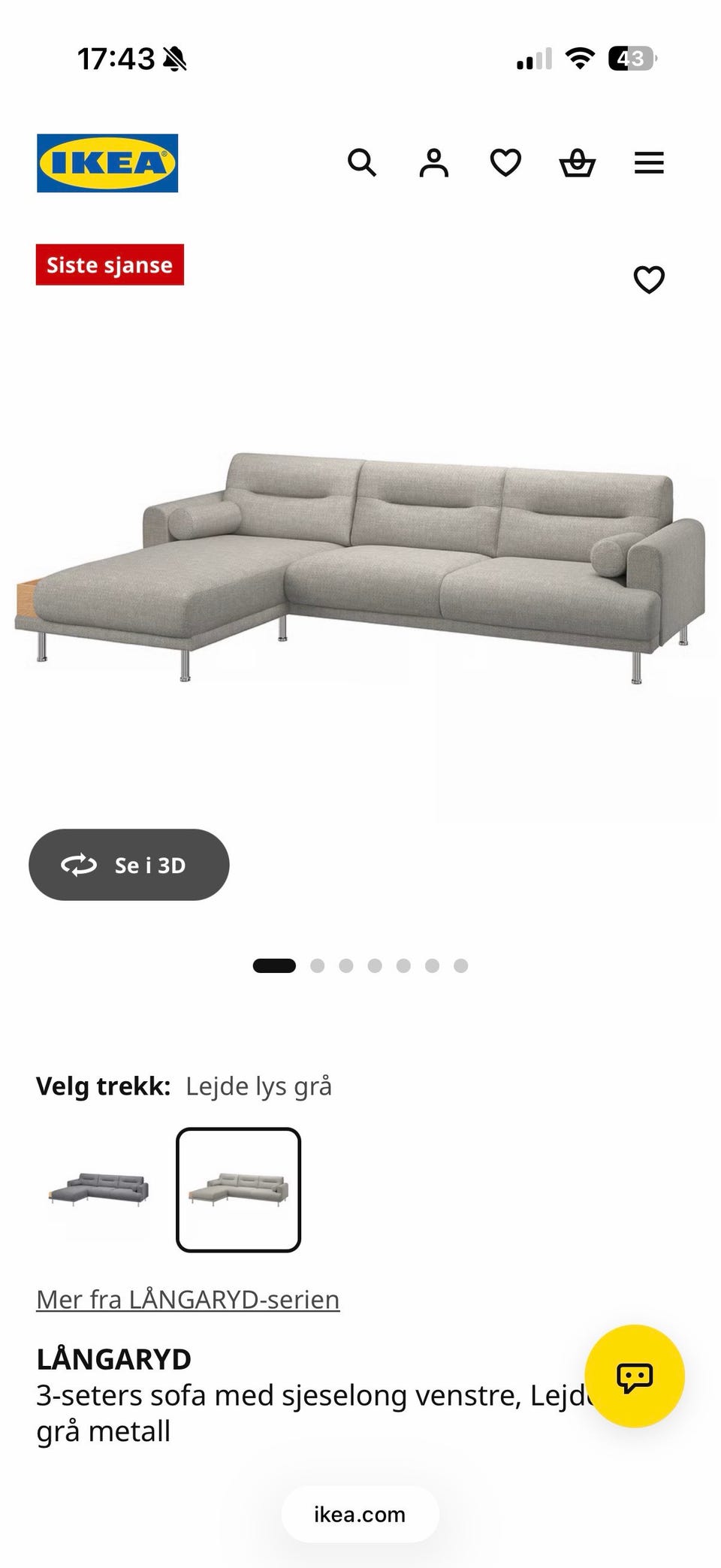Save the sofa with the heart icon
The width and height of the screenshot is (721, 1568).
[x=649, y=279]
